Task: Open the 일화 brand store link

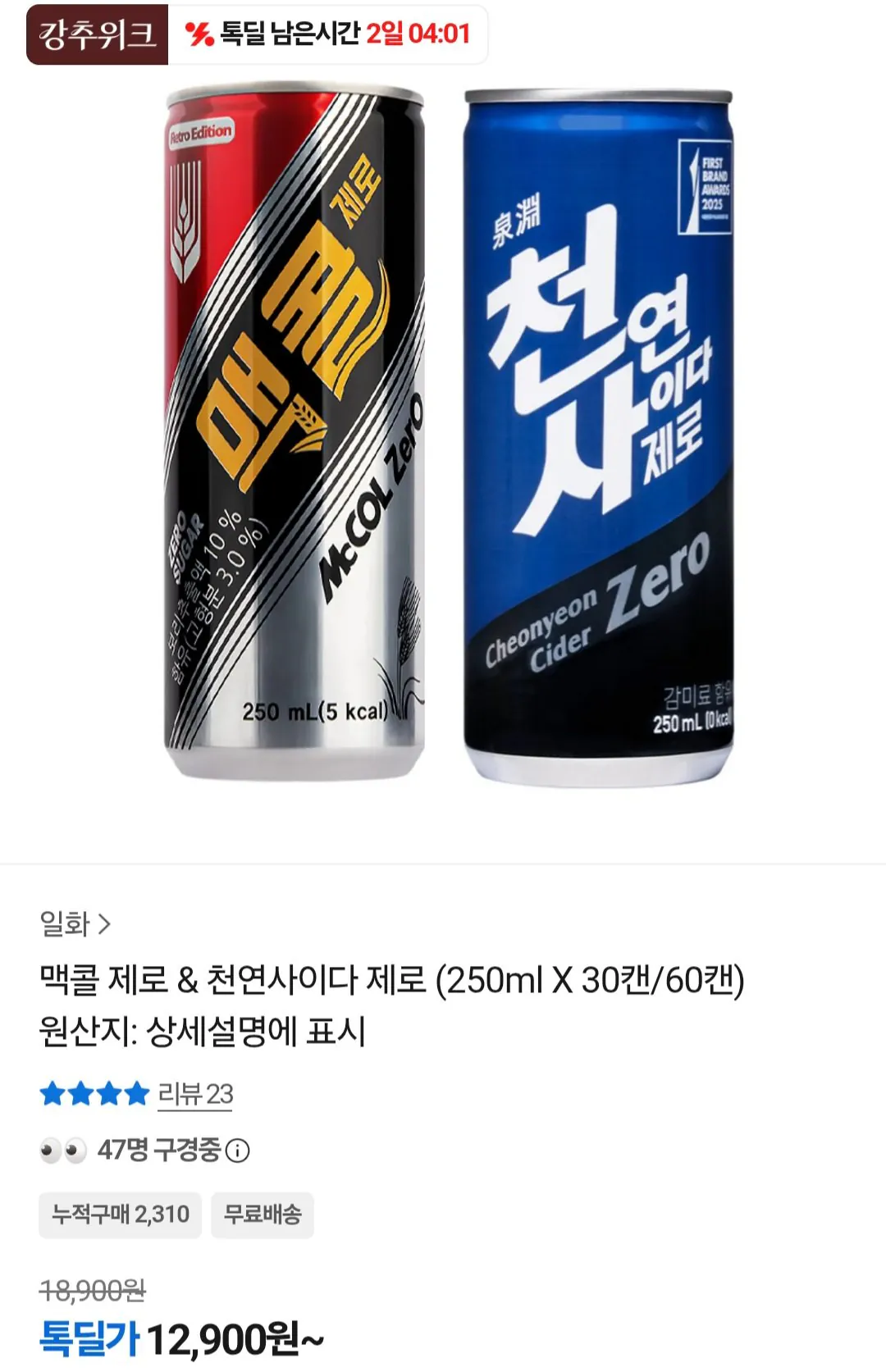Action: (75, 924)
